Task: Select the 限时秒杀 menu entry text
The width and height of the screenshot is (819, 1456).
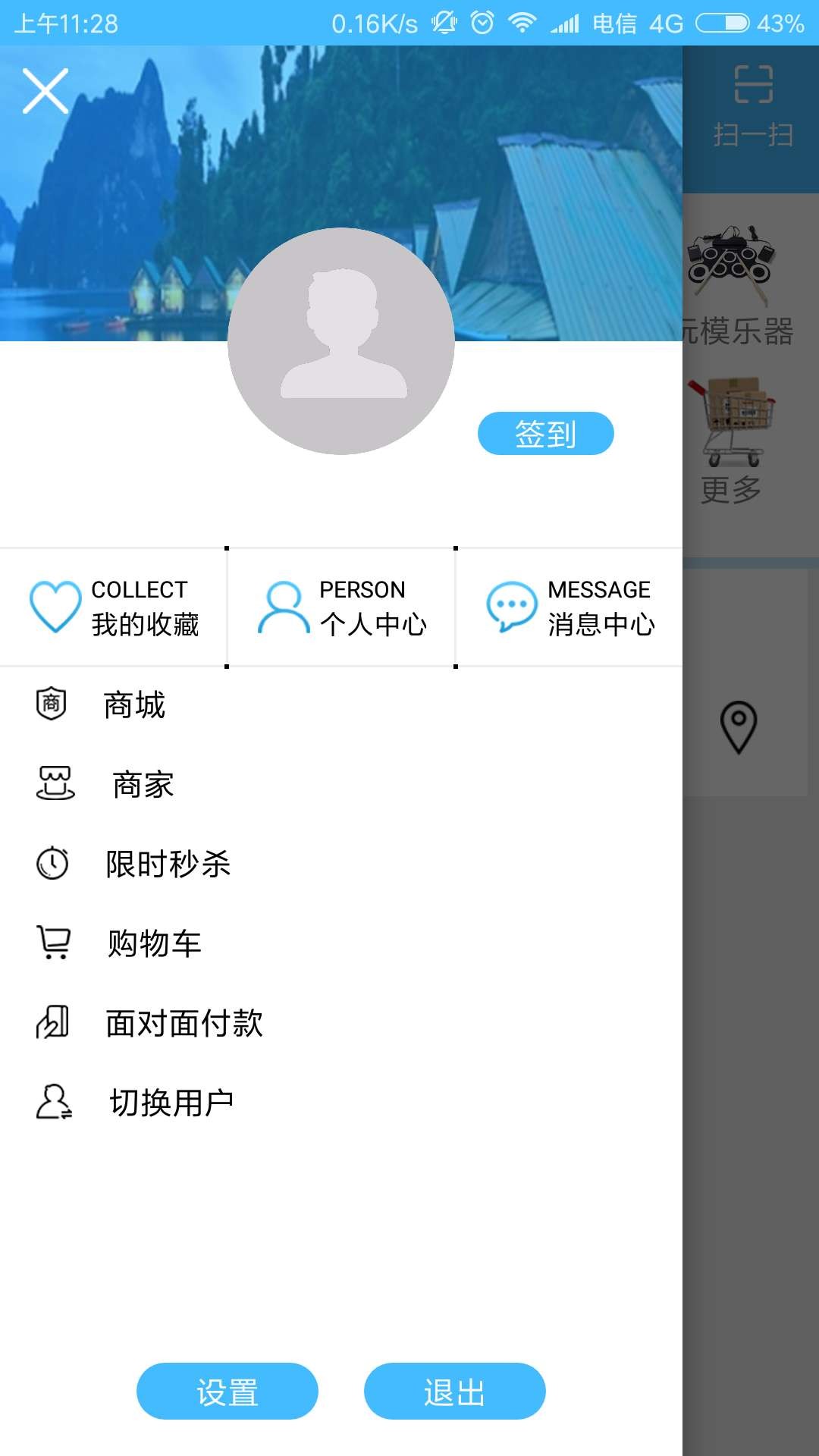Action: click(168, 864)
